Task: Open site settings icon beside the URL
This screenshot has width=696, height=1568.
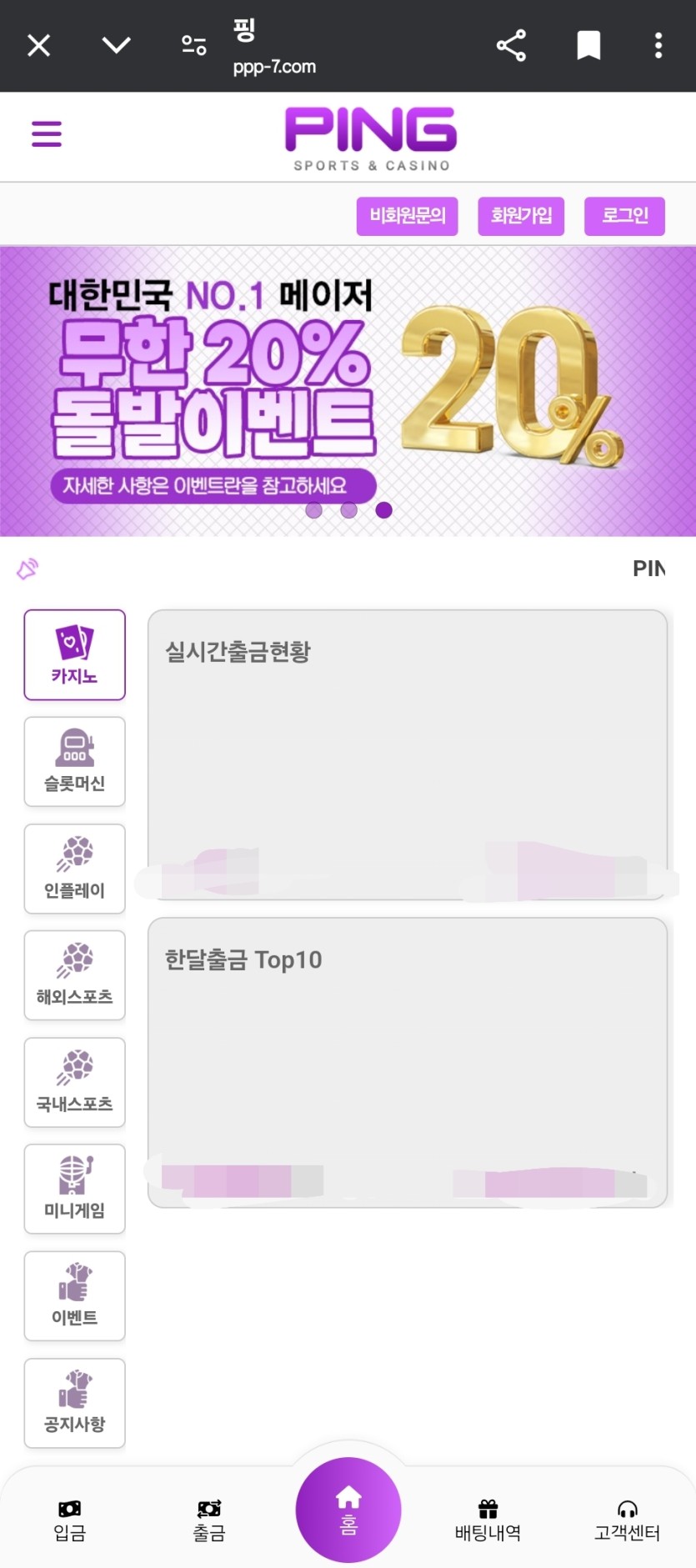Action: pos(193,45)
